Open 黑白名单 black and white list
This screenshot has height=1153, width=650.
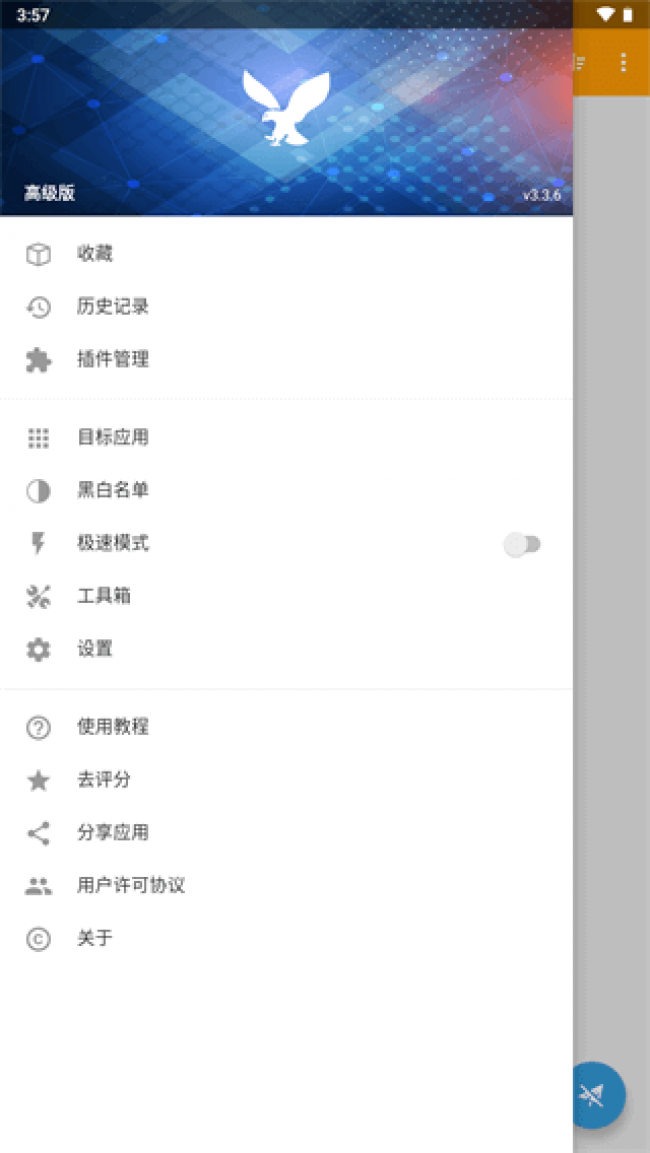pyautogui.click(x=112, y=491)
